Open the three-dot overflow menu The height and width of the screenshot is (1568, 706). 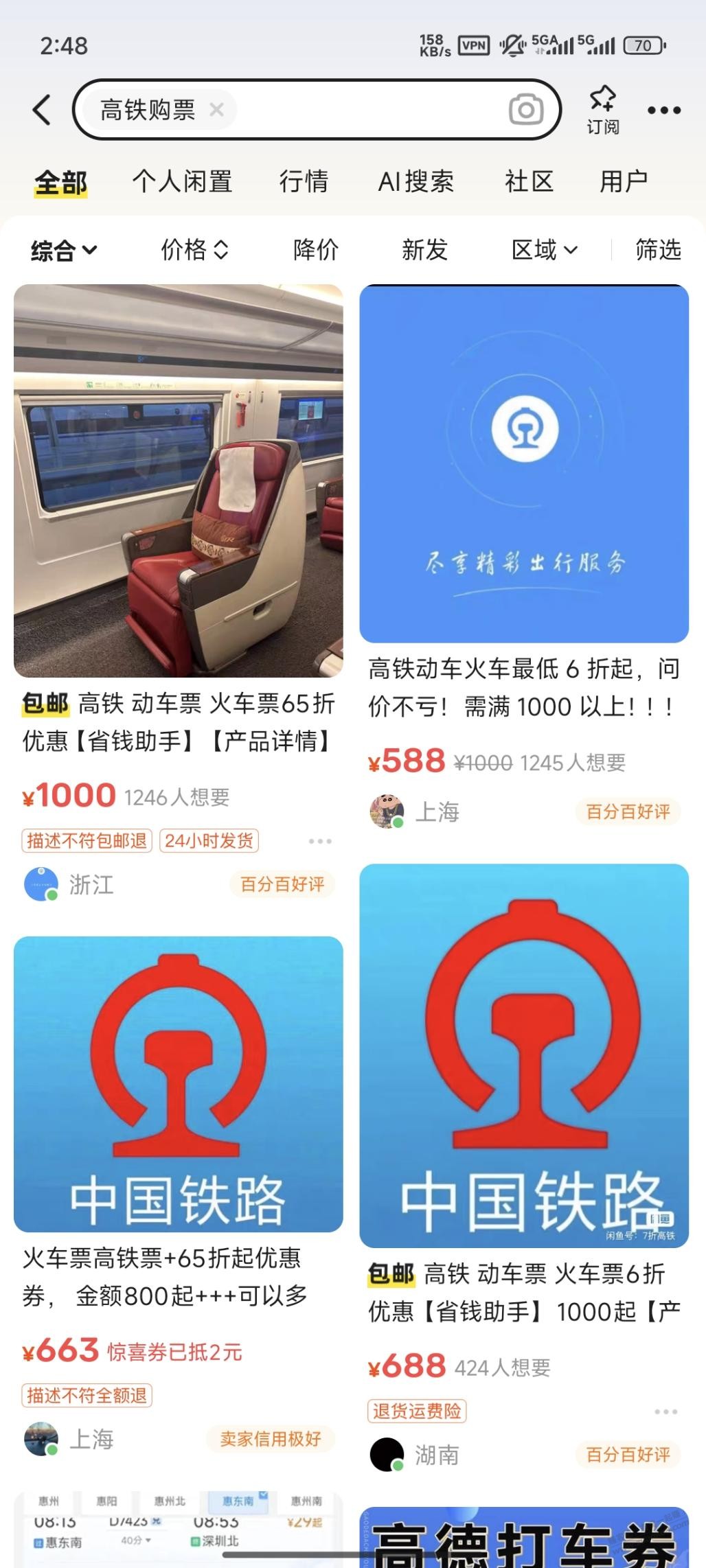click(664, 110)
